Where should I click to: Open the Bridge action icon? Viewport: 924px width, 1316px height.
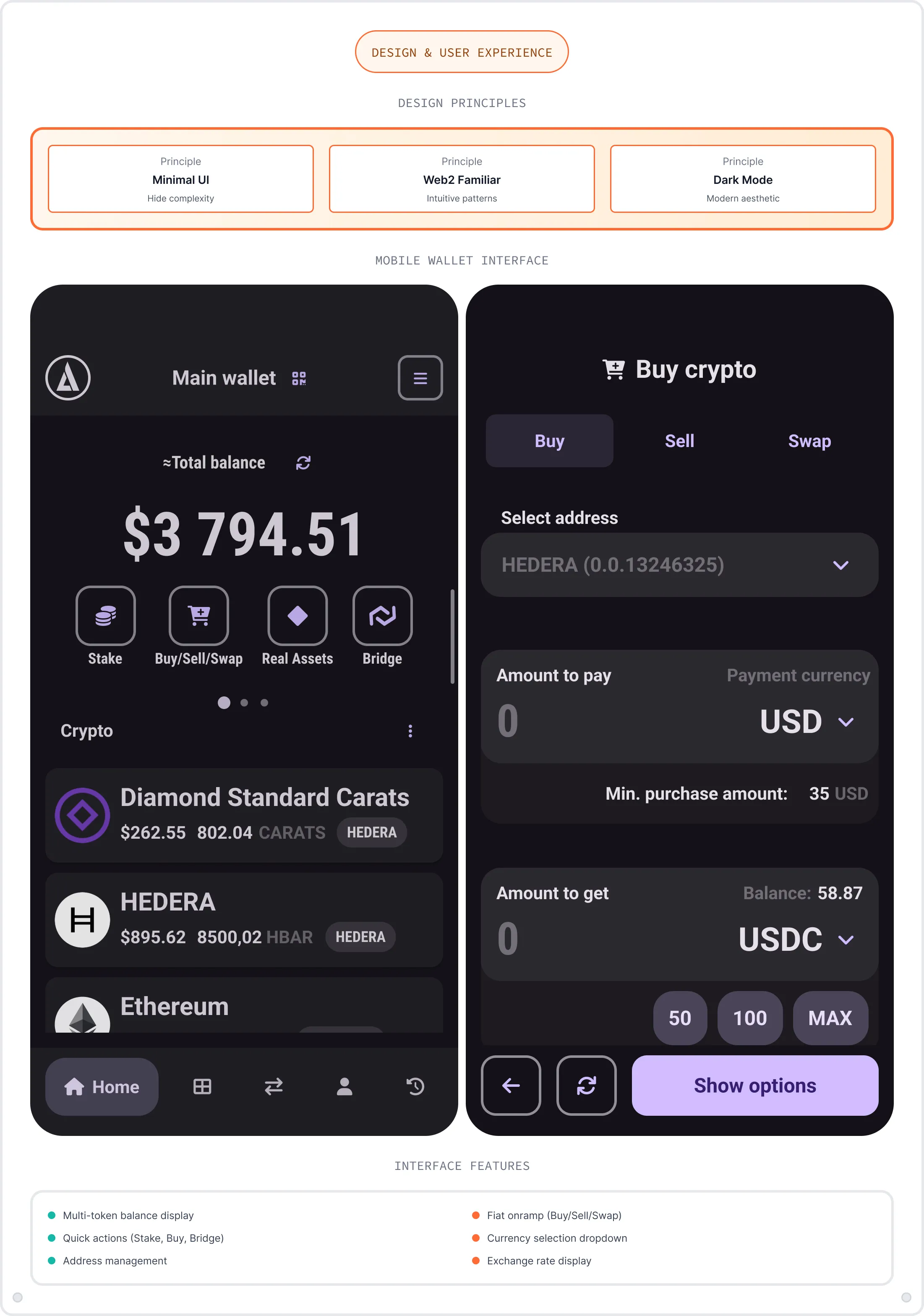coord(382,617)
